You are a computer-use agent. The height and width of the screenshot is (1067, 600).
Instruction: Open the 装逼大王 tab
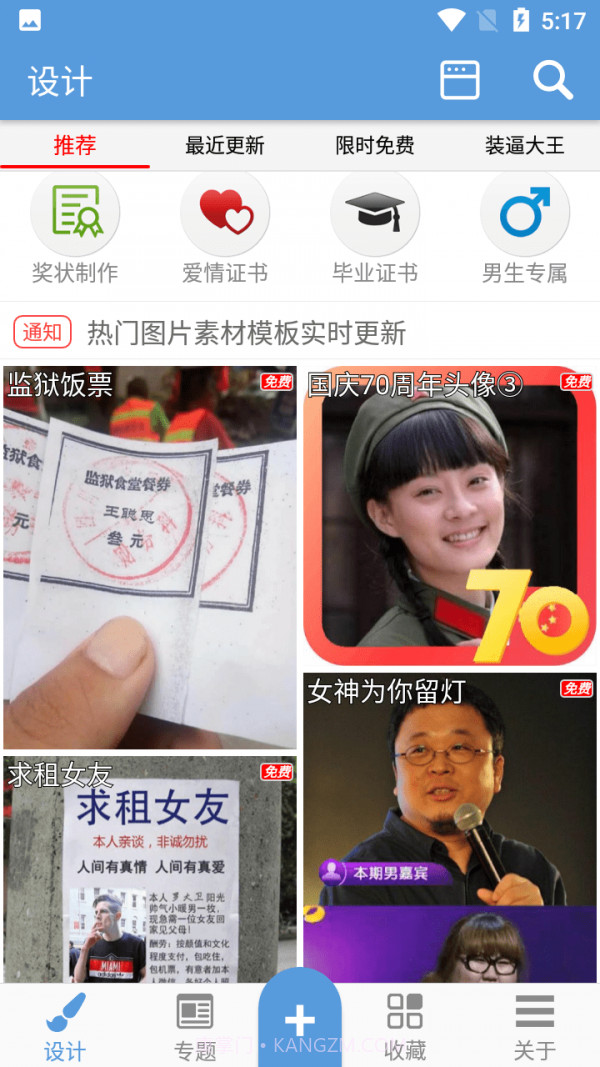click(525, 146)
